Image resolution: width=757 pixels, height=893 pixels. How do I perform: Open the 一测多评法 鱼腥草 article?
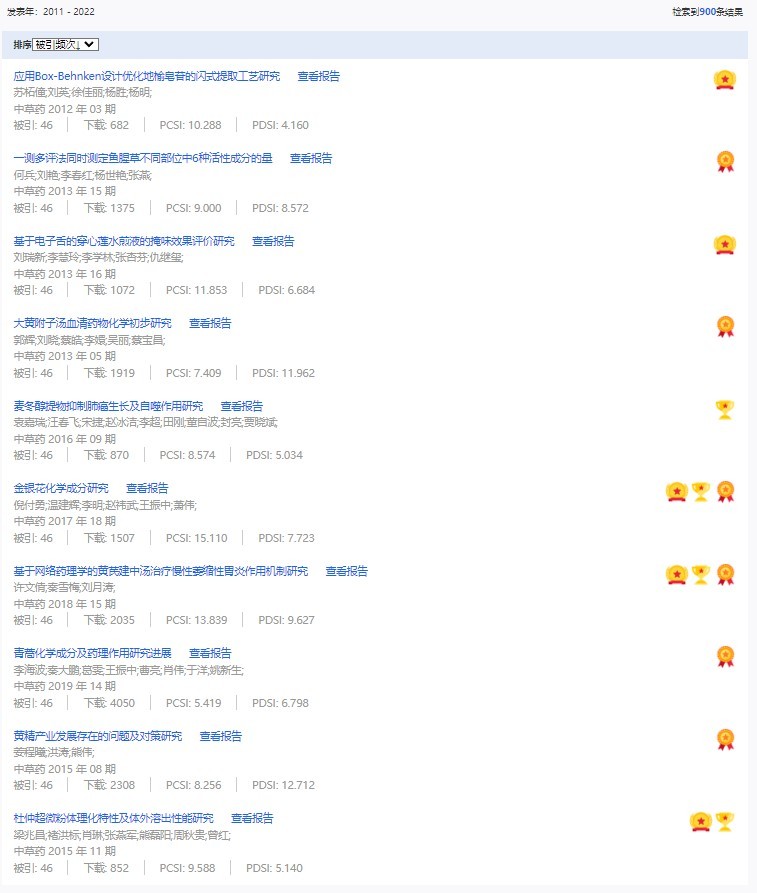[143, 158]
